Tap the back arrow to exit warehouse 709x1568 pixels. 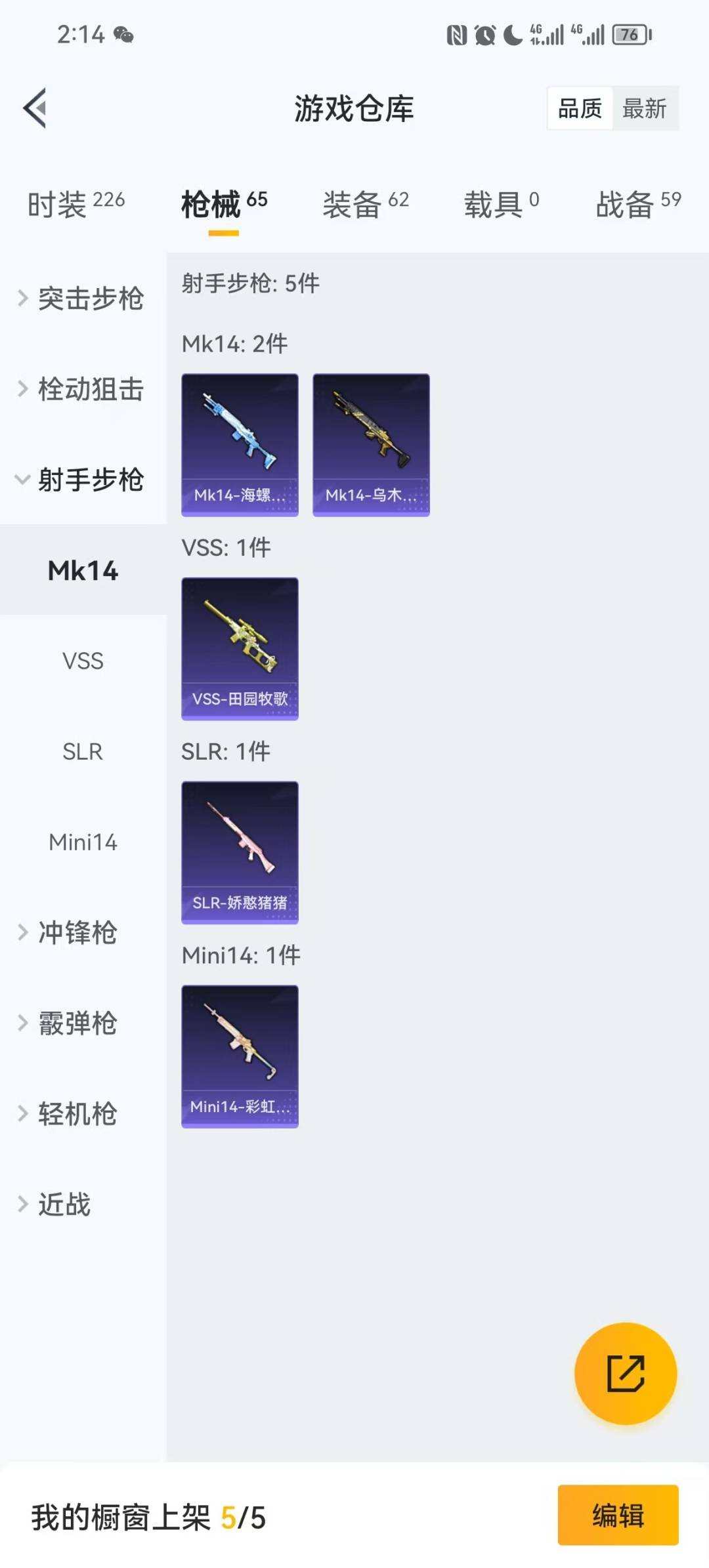34,109
